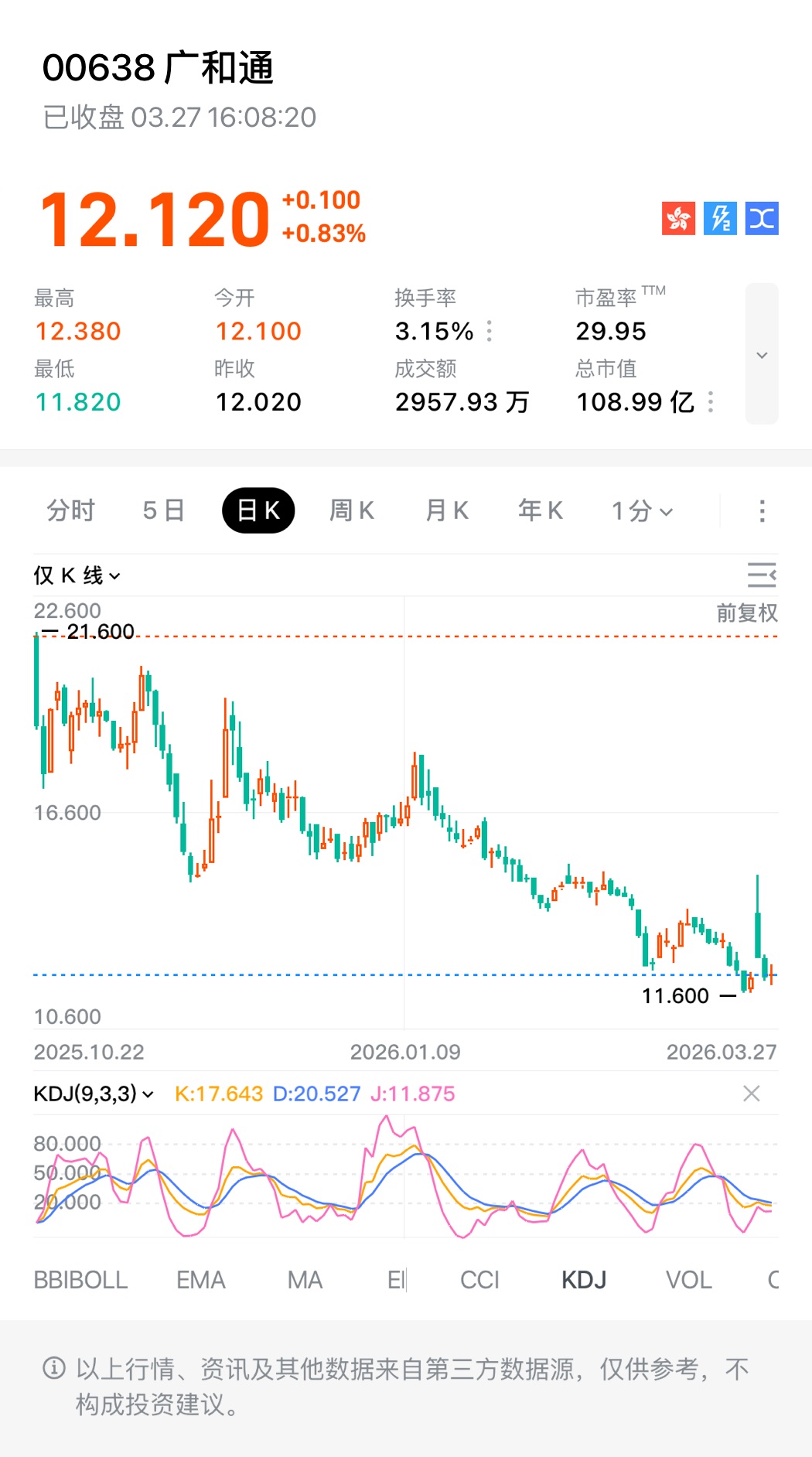The width and height of the screenshot is (812, 1457).
Task: Change the 前复权 adjustment setting
Action: click(x=746, y=613)
